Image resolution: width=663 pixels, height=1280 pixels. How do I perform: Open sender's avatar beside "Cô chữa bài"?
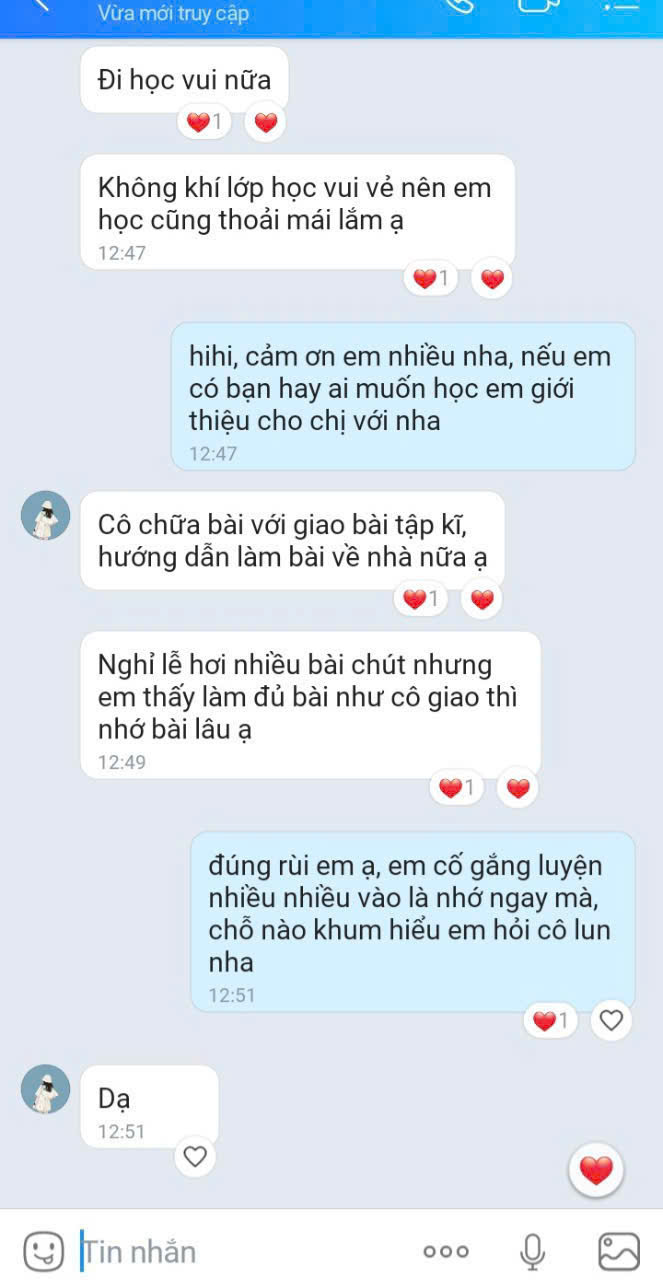click(46, 516)
